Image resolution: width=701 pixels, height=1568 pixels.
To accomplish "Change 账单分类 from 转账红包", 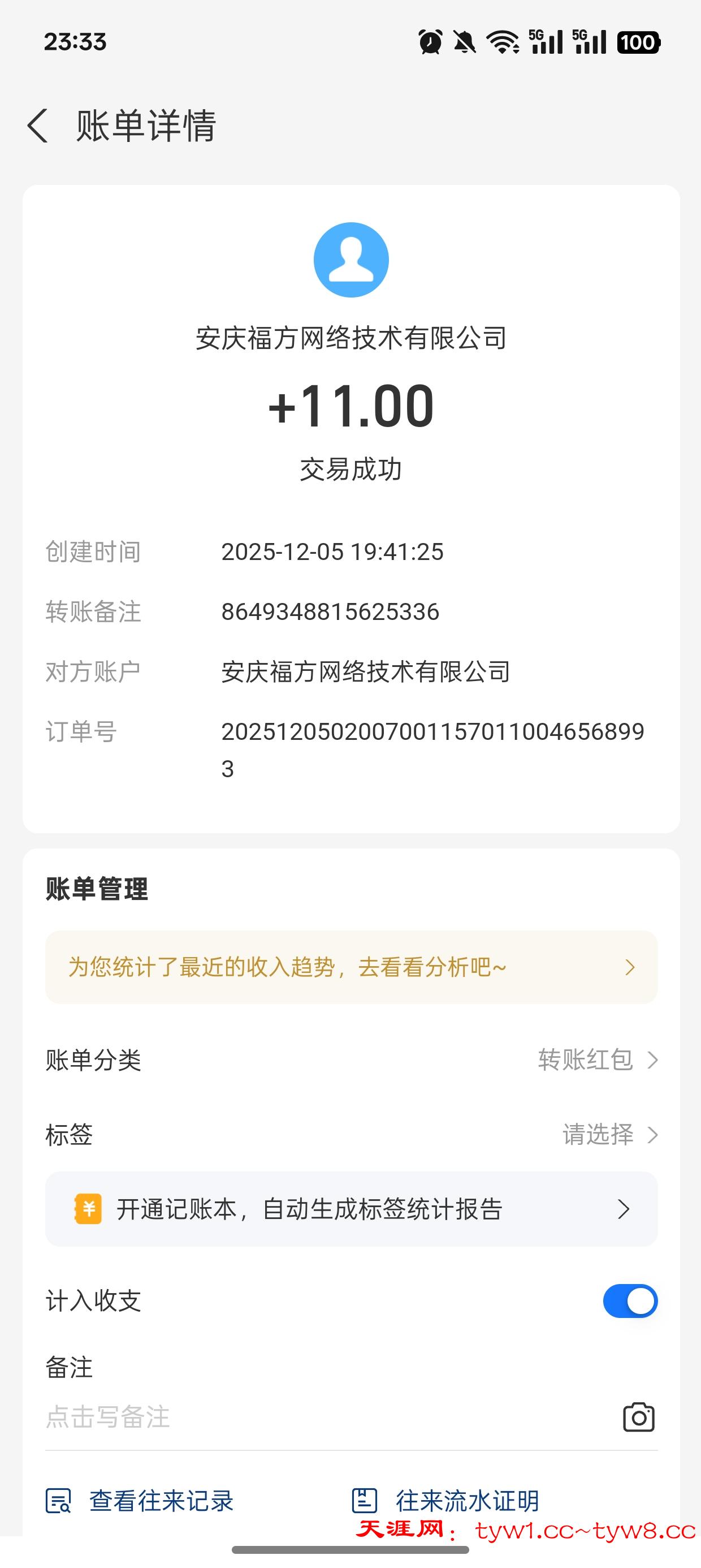I will [x=597, y=1061].
